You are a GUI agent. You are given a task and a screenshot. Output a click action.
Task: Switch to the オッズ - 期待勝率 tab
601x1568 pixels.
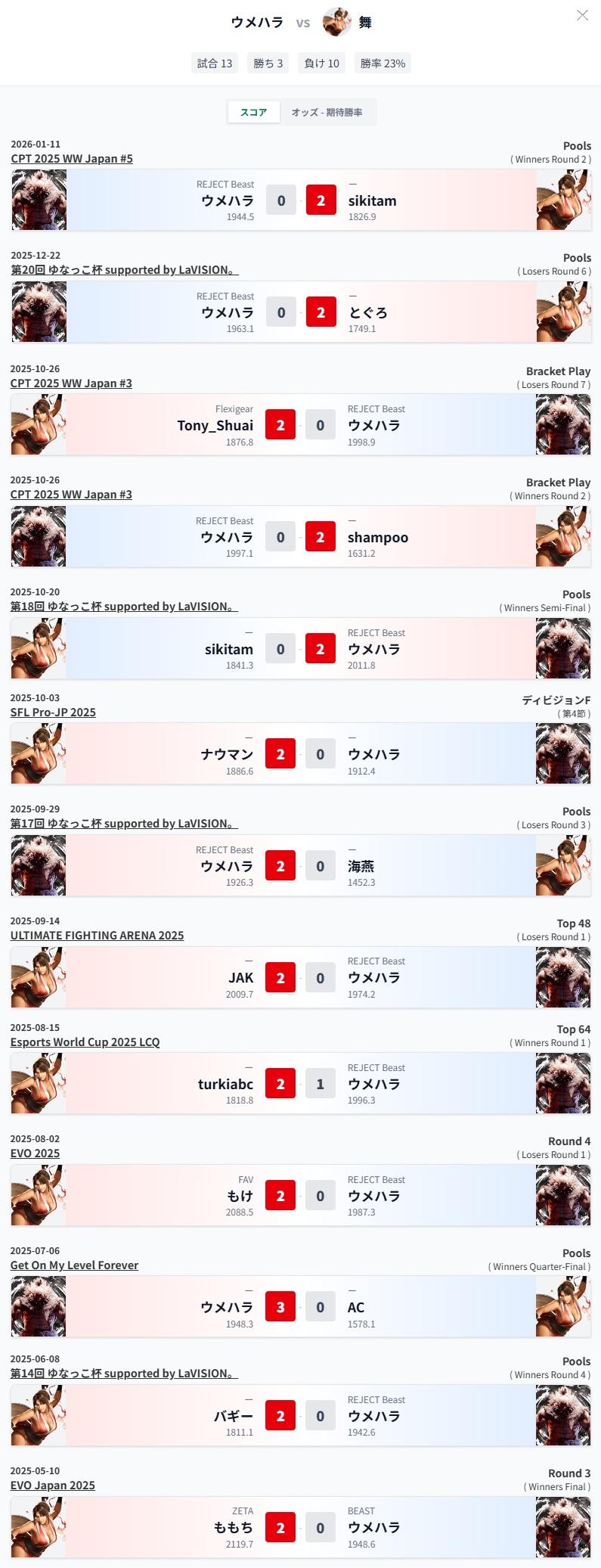click(327, 112)
